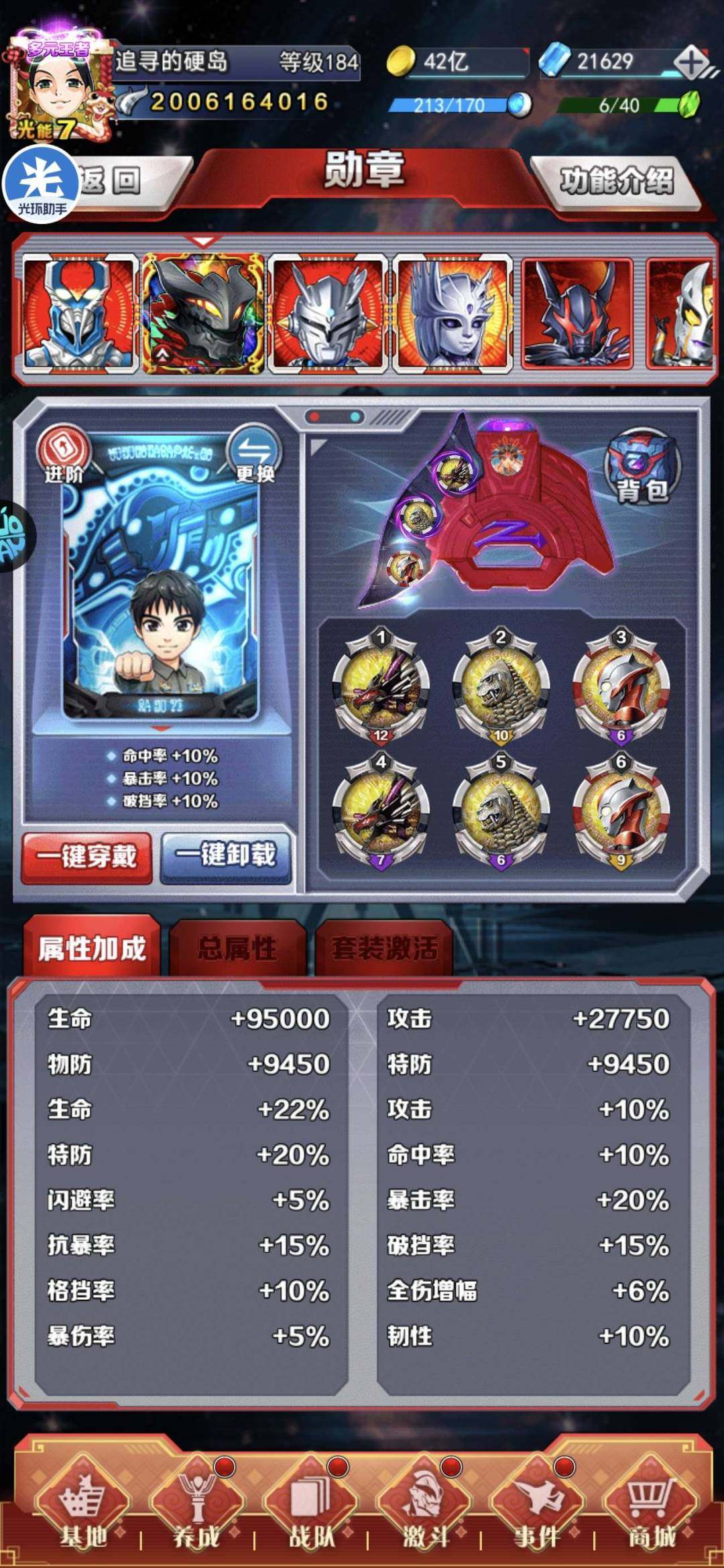Choose the first blue-armored hero portrait
The image size is (724, 1568).
coord(80,313)
